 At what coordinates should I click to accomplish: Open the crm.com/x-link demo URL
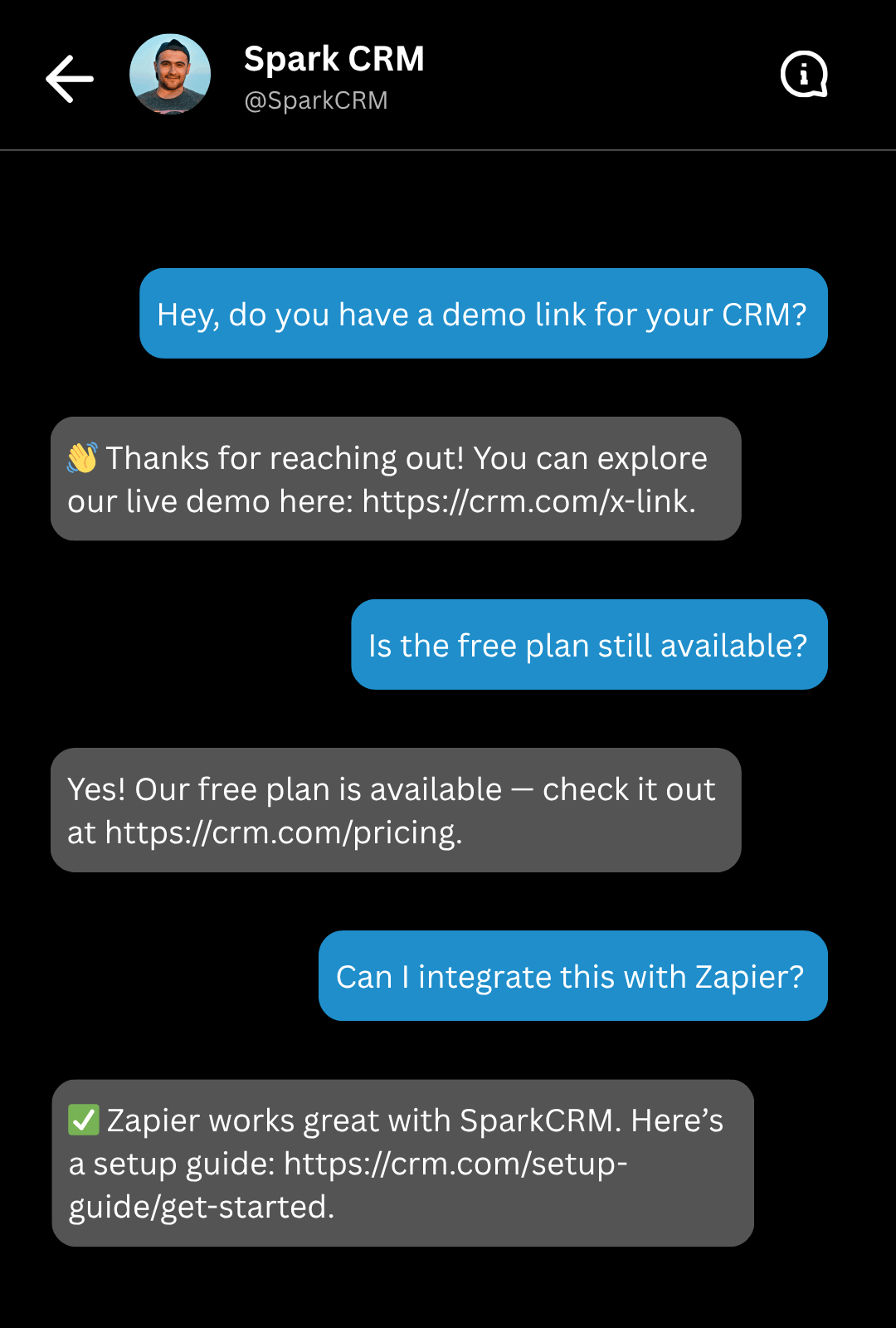tap(528, 502)
